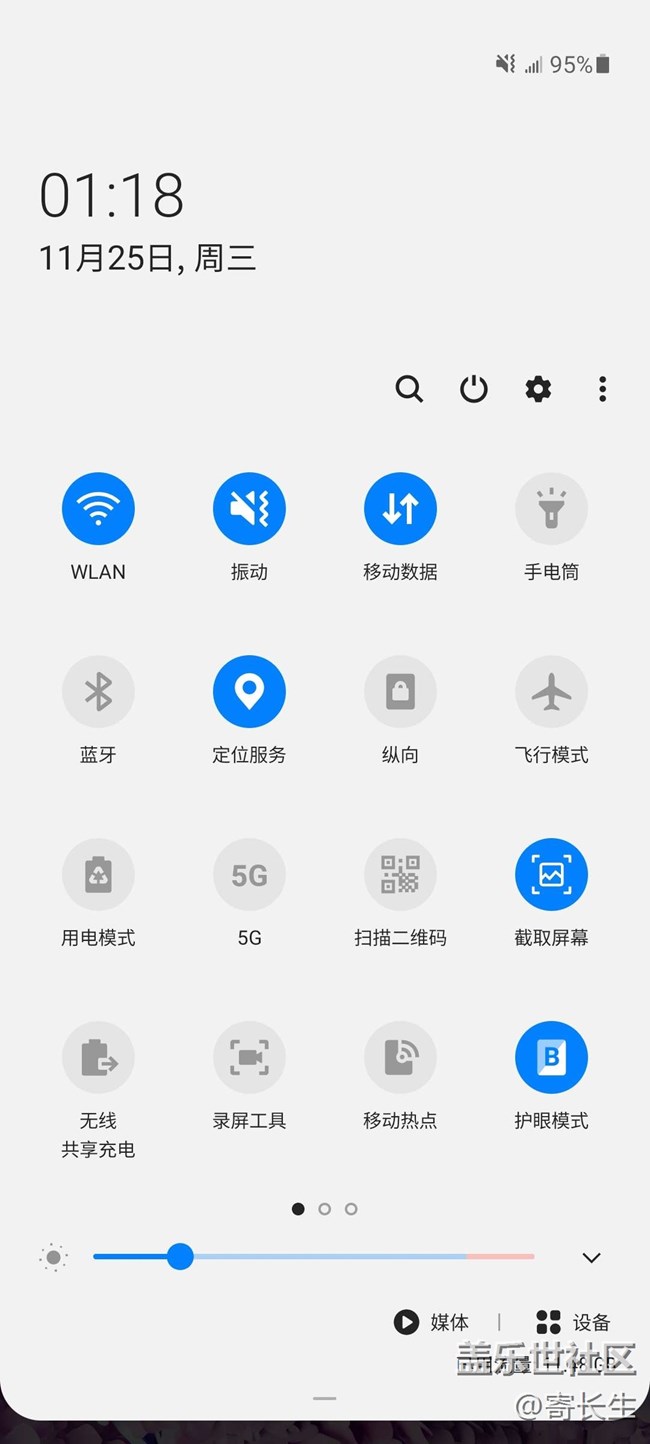Enable 飞行模式

click(x=551, y=692)
